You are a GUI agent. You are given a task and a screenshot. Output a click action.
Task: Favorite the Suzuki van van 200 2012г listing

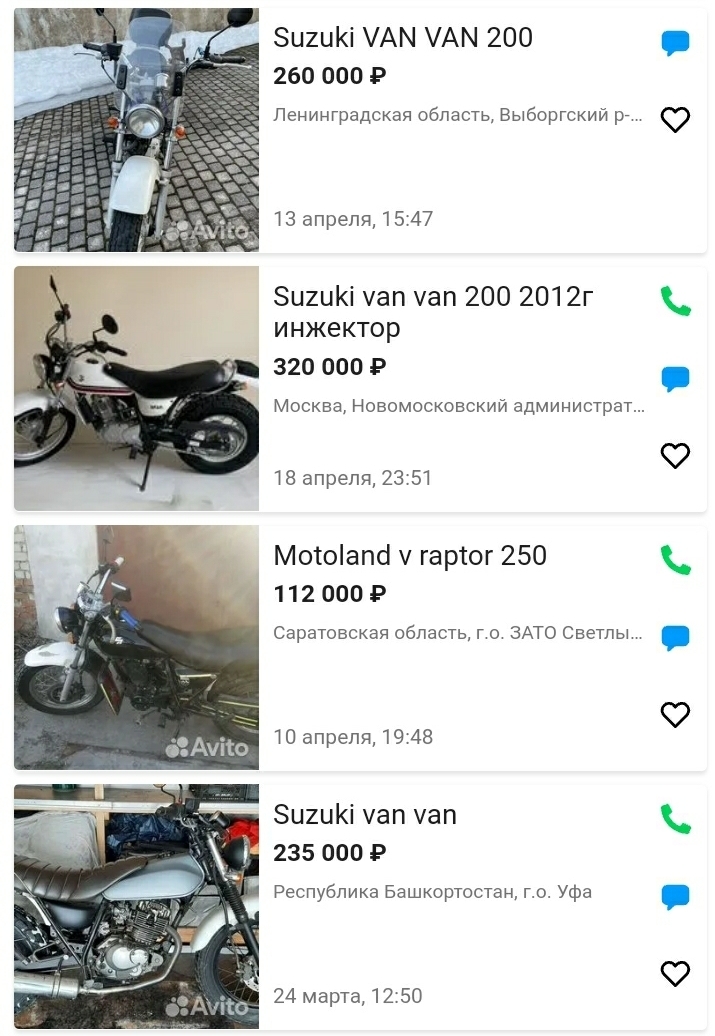pyautogui.click(x=676, y=456)
